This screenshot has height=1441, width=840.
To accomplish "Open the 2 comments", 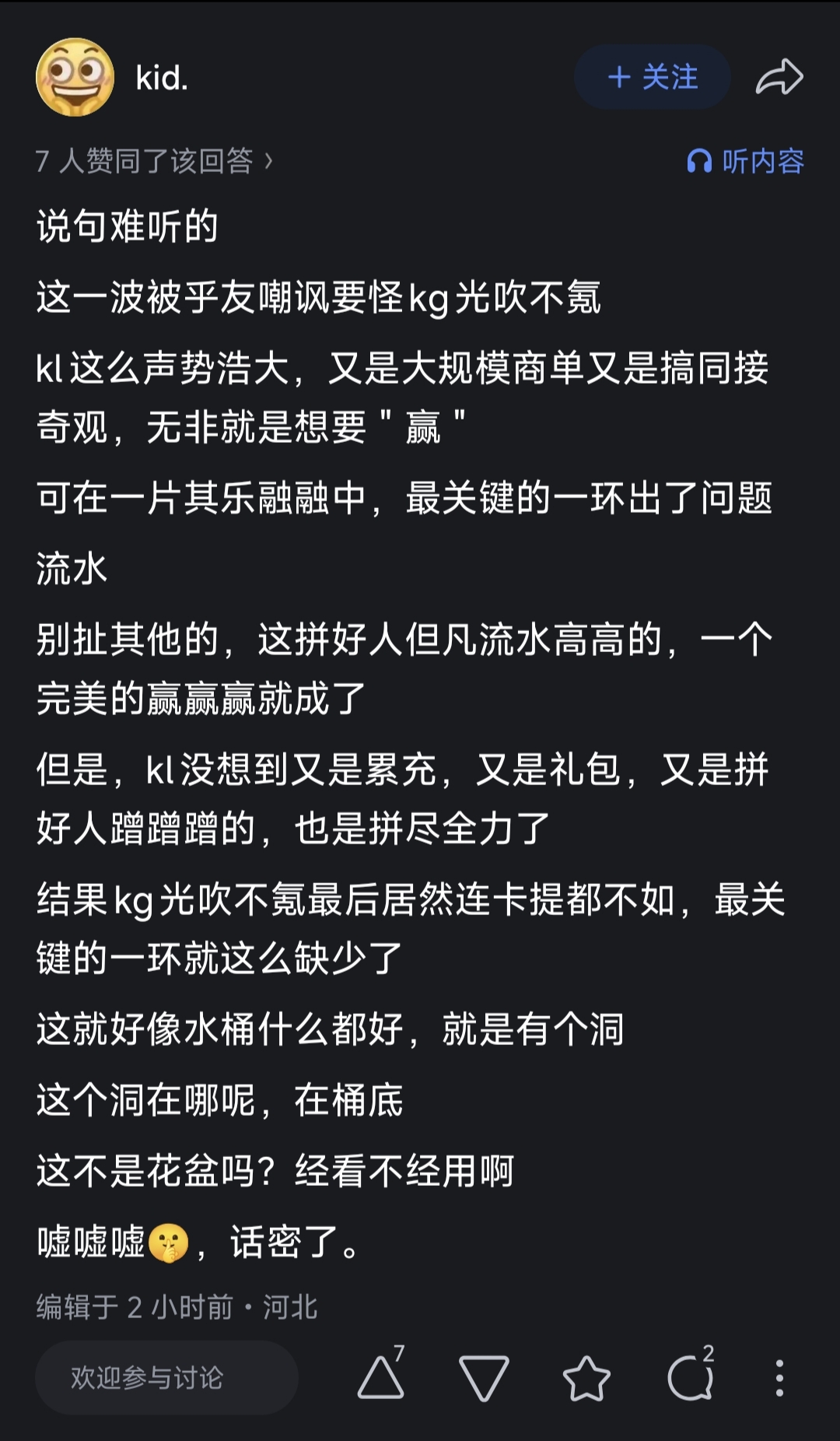I will tap(691, 1377).
